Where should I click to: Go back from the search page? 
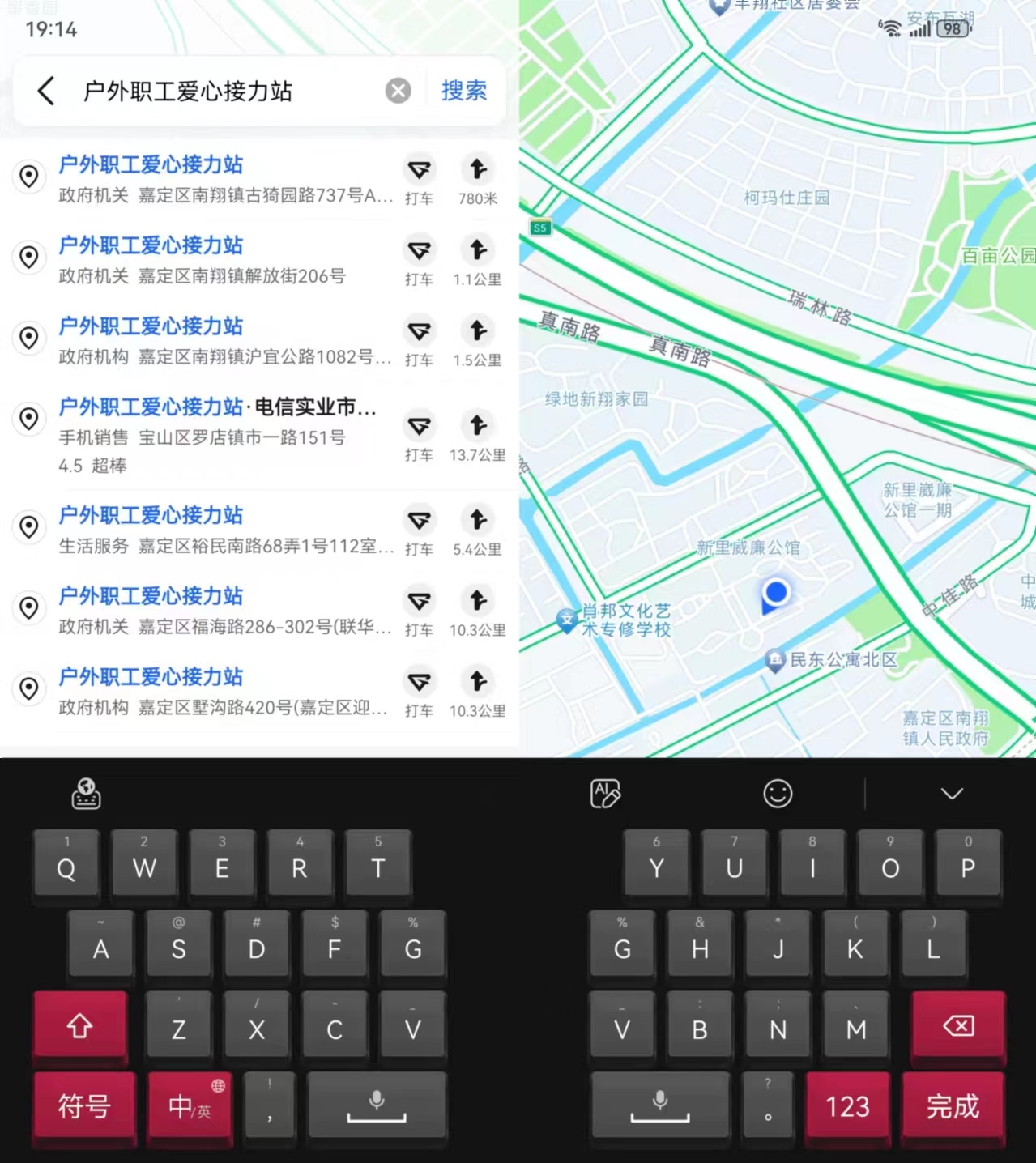(46, 91)
